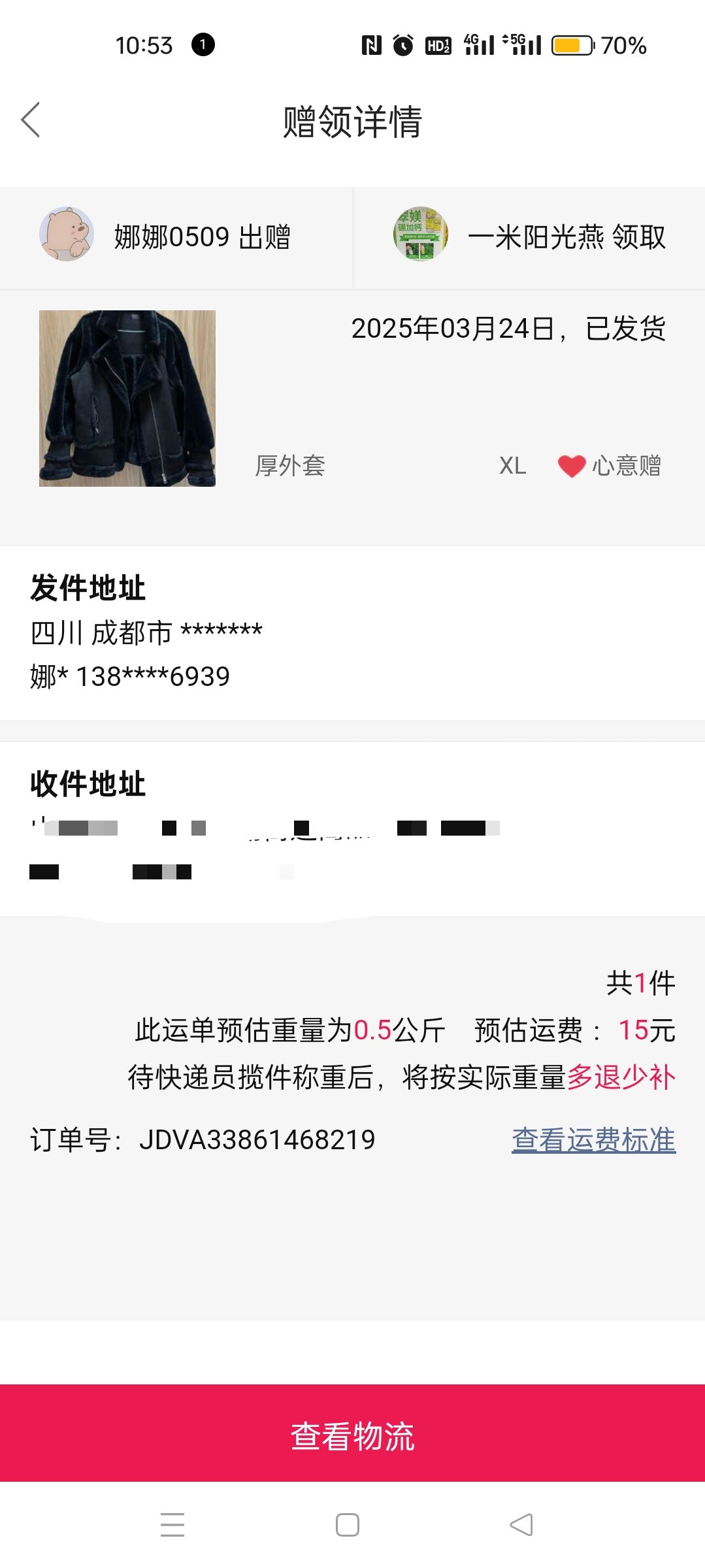Open 娜娜0509 giver profile

click(165, 237)
